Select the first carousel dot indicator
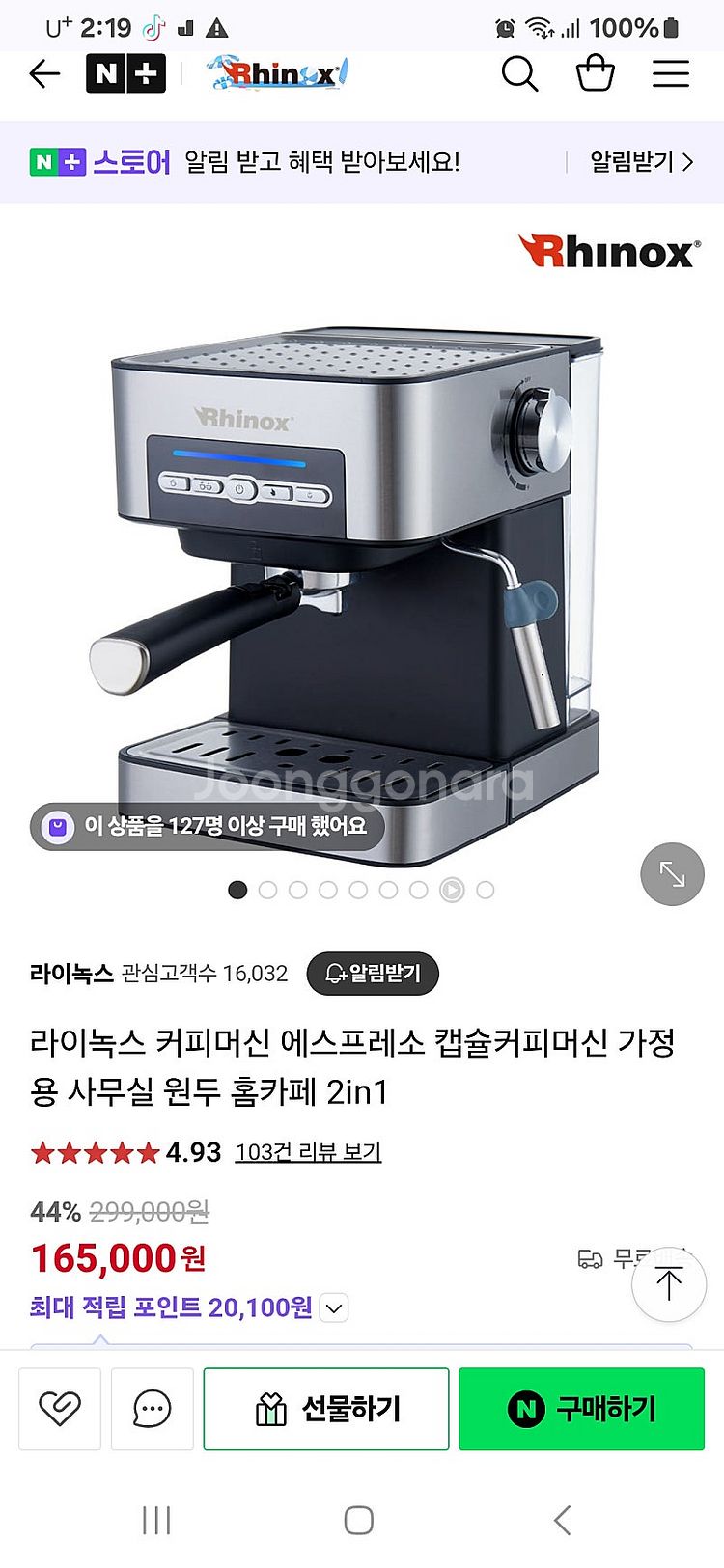 (237, 890)
